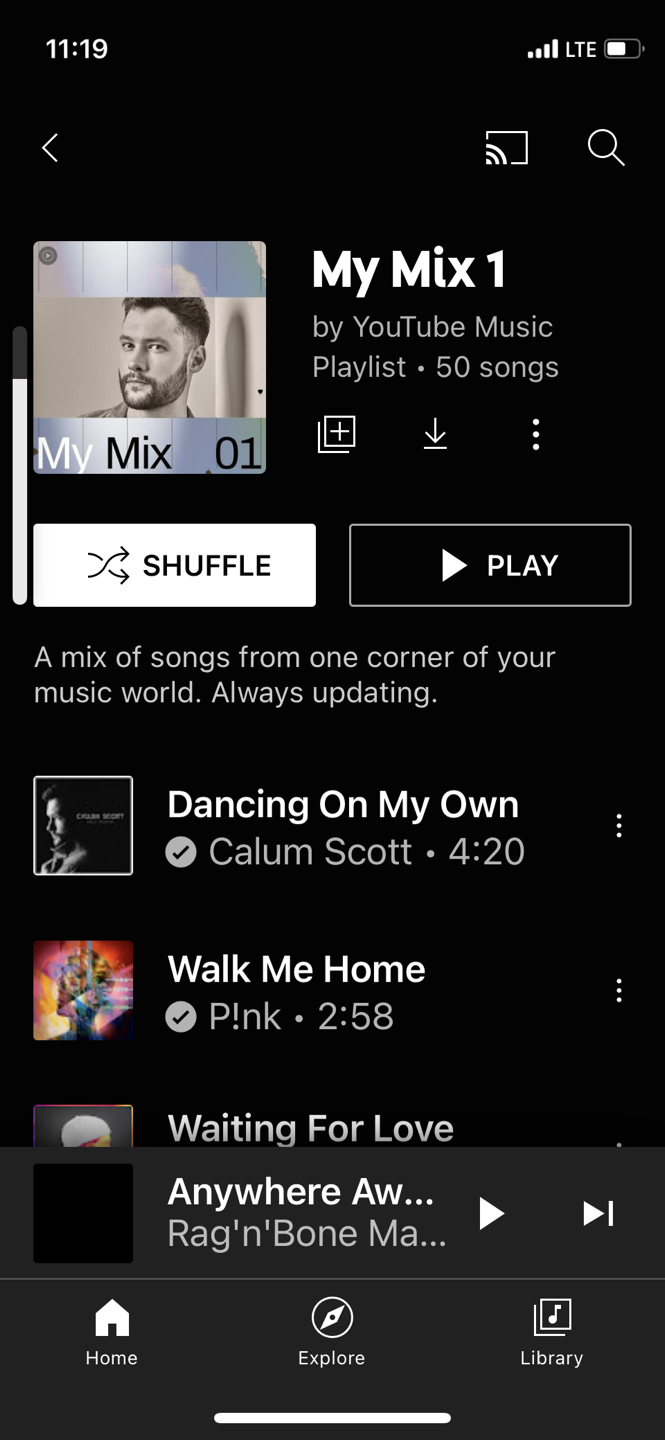This screenshot has height=1440, width=665.
Task: Switch to the Explore tab
Action: point(331,1332)
